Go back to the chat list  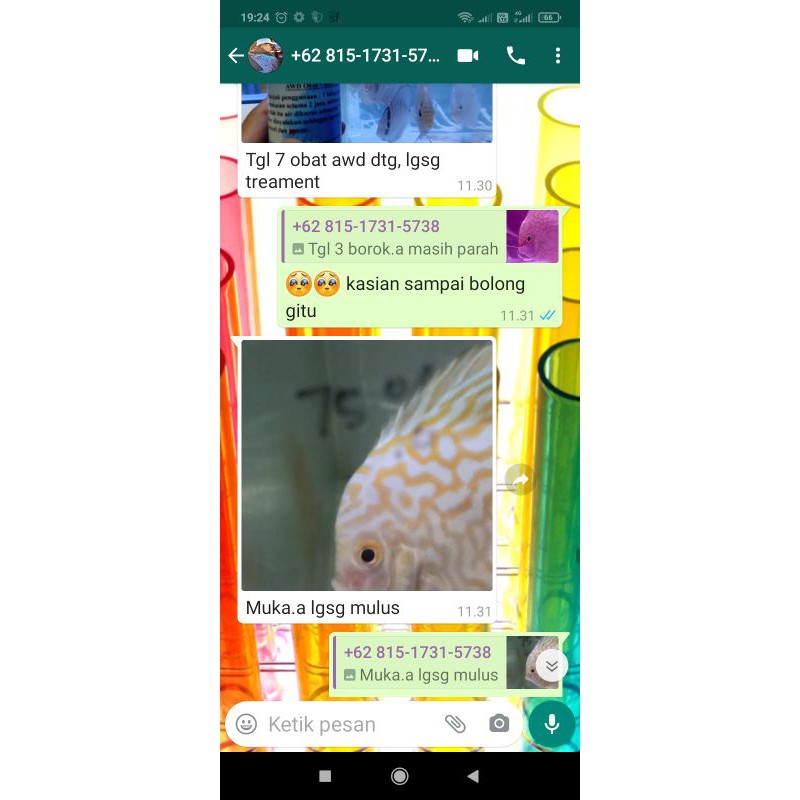click(x=236, y=56)
